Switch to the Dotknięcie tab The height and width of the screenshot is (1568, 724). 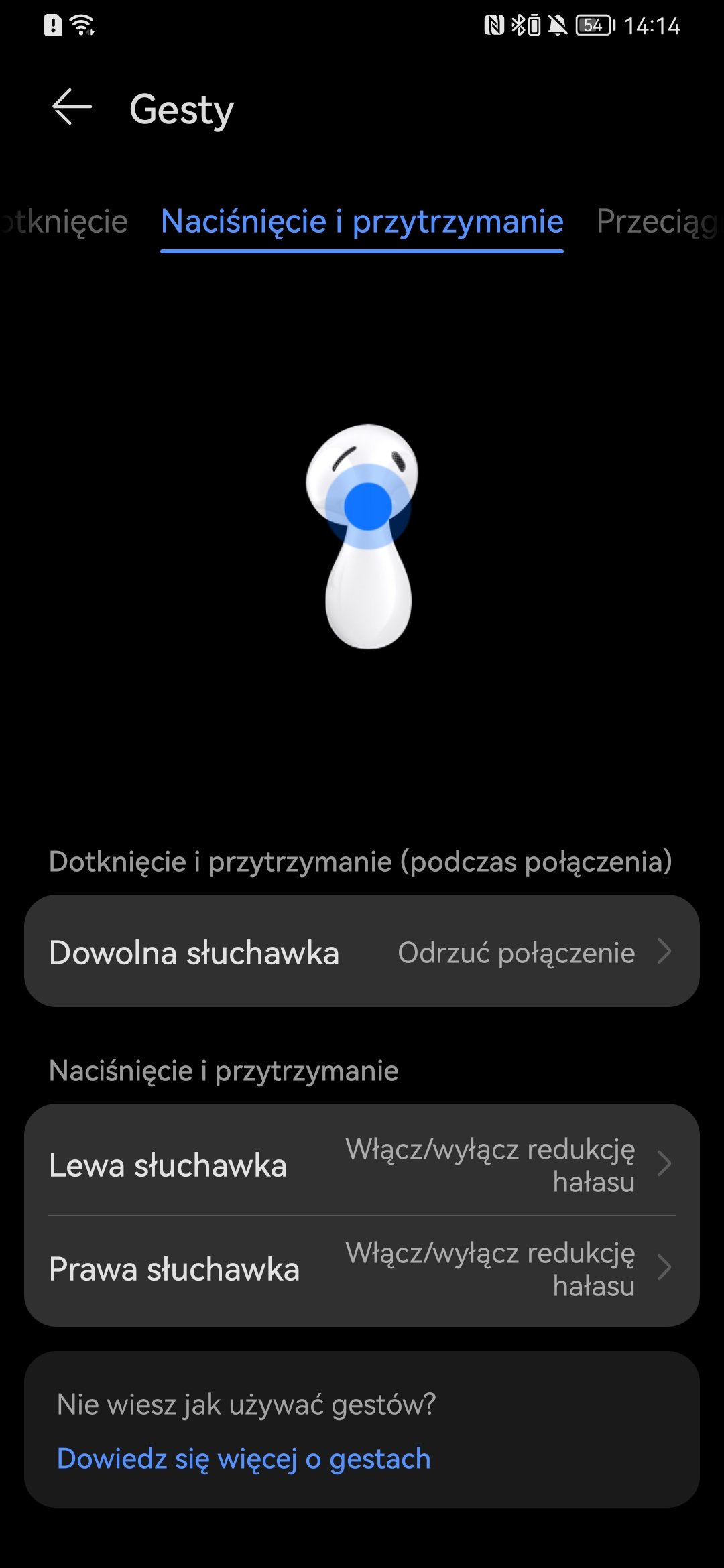[x=64, y=222]
